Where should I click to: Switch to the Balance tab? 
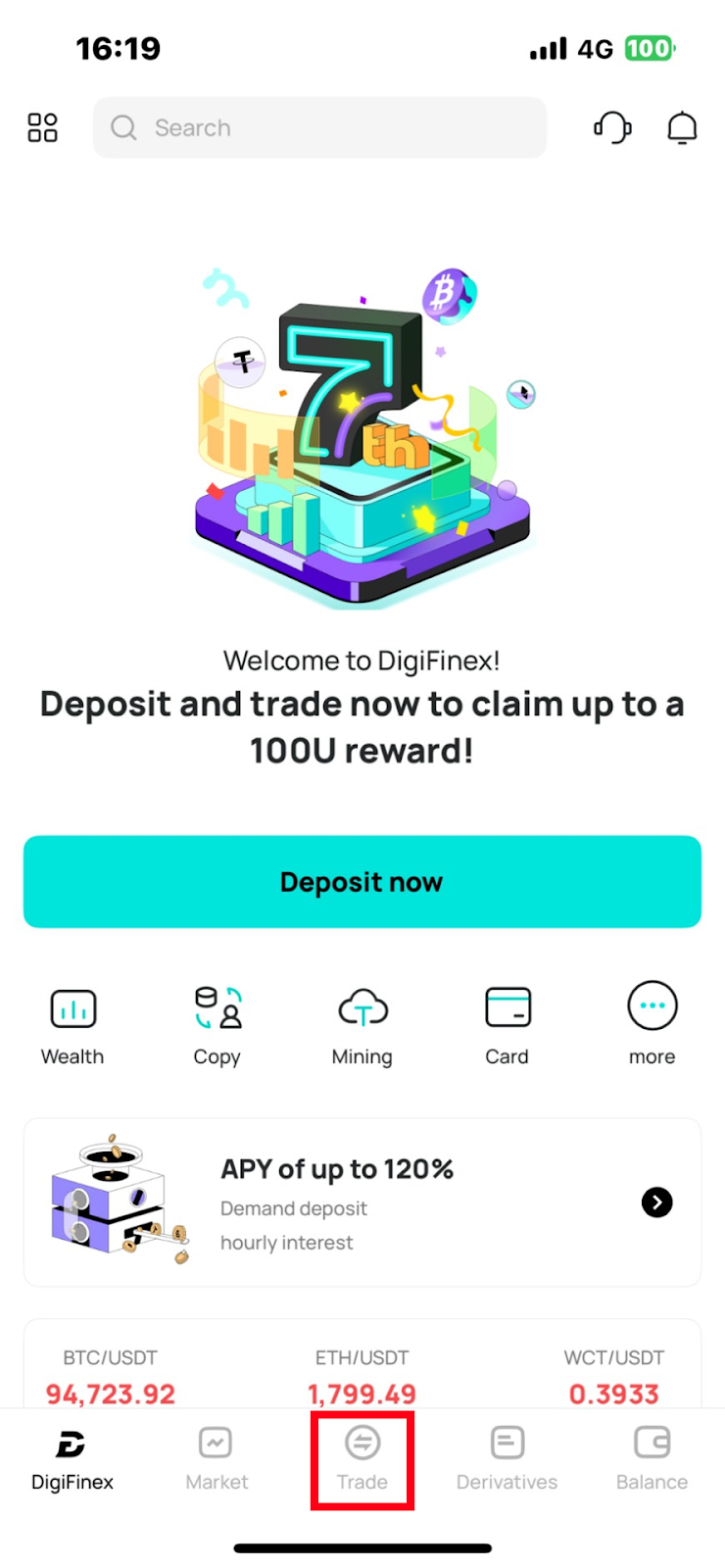tap(652, 1458)
